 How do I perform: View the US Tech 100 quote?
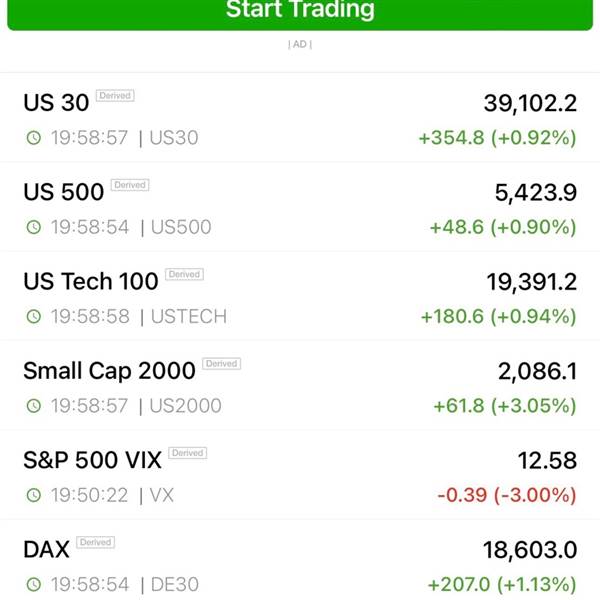300,297
